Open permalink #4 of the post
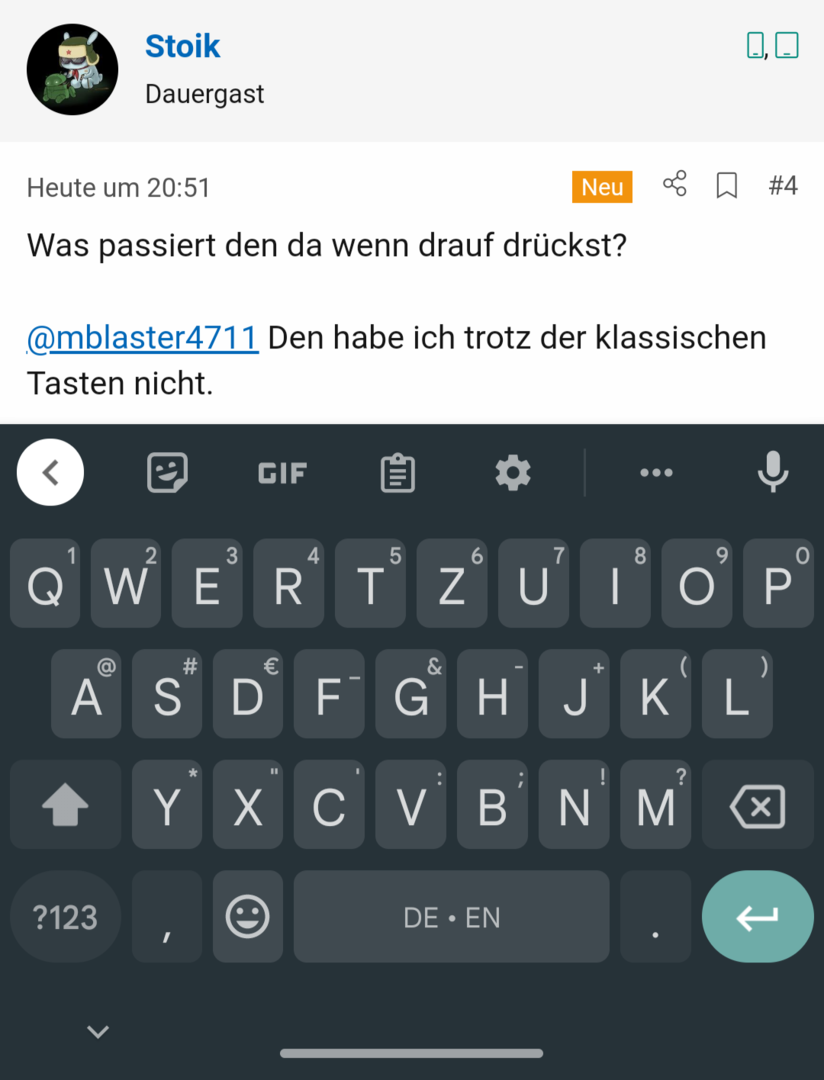The width and height of the screenshot is (824, 1080). click(782, 186)
